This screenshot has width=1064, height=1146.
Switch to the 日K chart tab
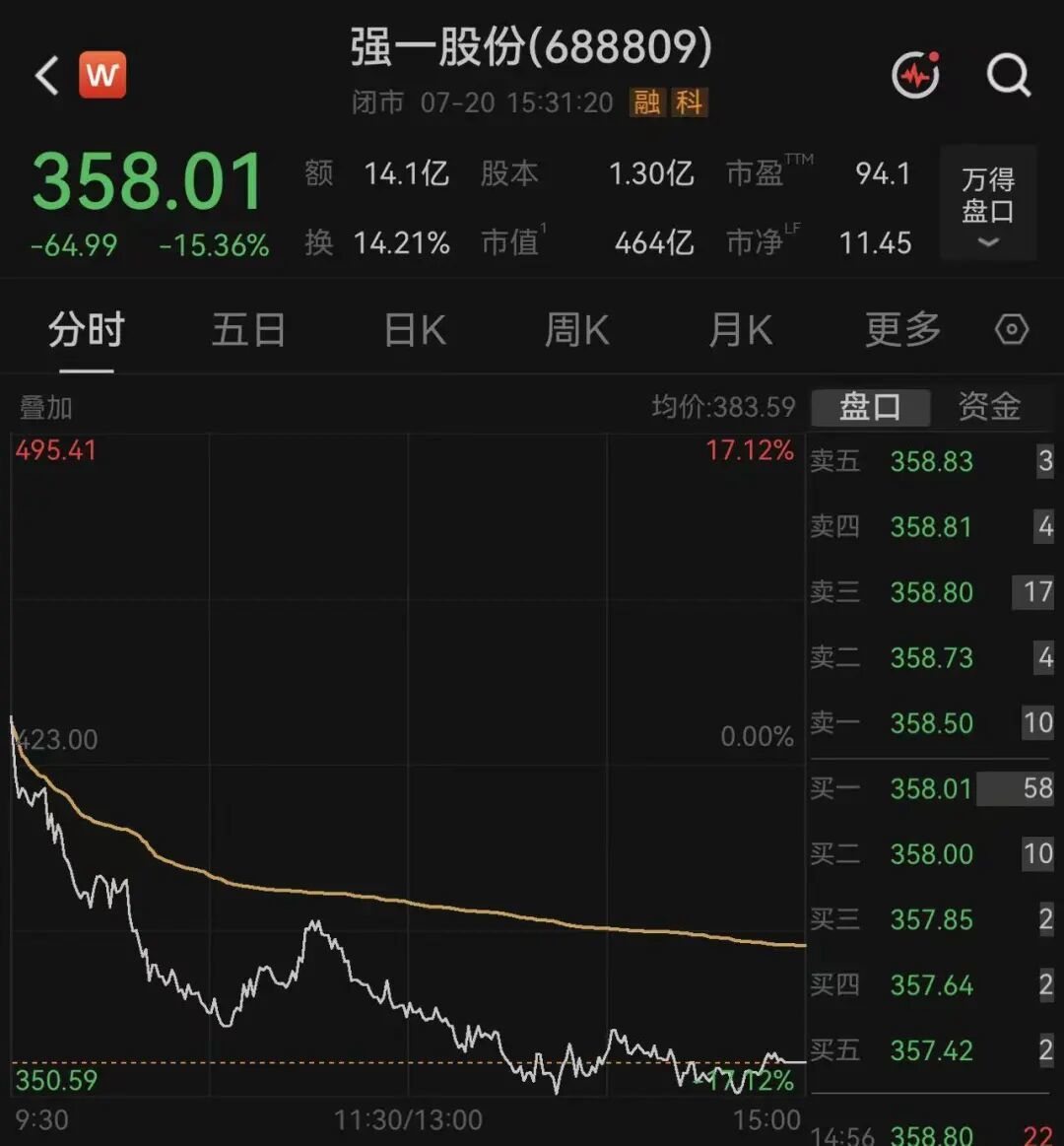415,330
